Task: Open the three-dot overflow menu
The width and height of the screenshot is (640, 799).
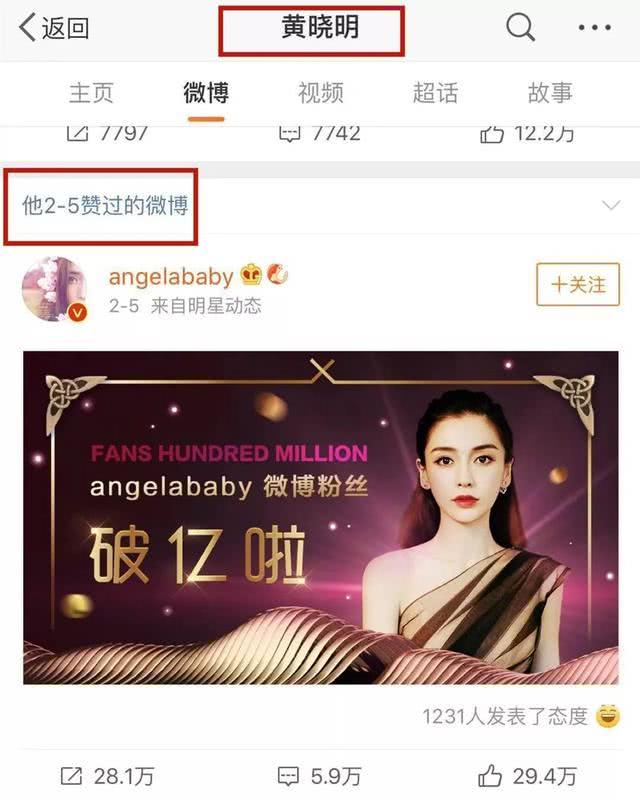Action: 594,28
